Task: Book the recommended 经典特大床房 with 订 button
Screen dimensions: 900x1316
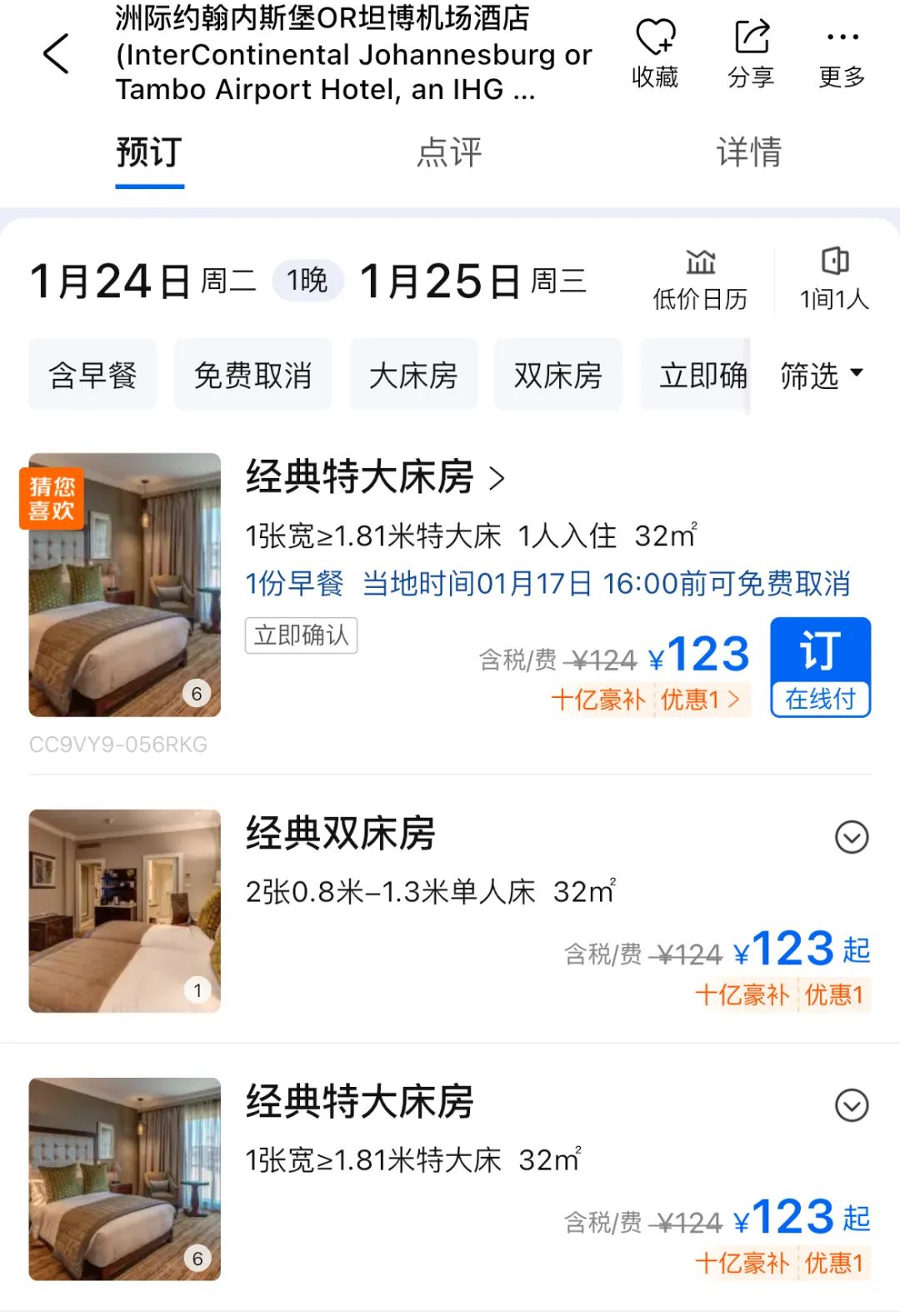Action: [820, 666]
